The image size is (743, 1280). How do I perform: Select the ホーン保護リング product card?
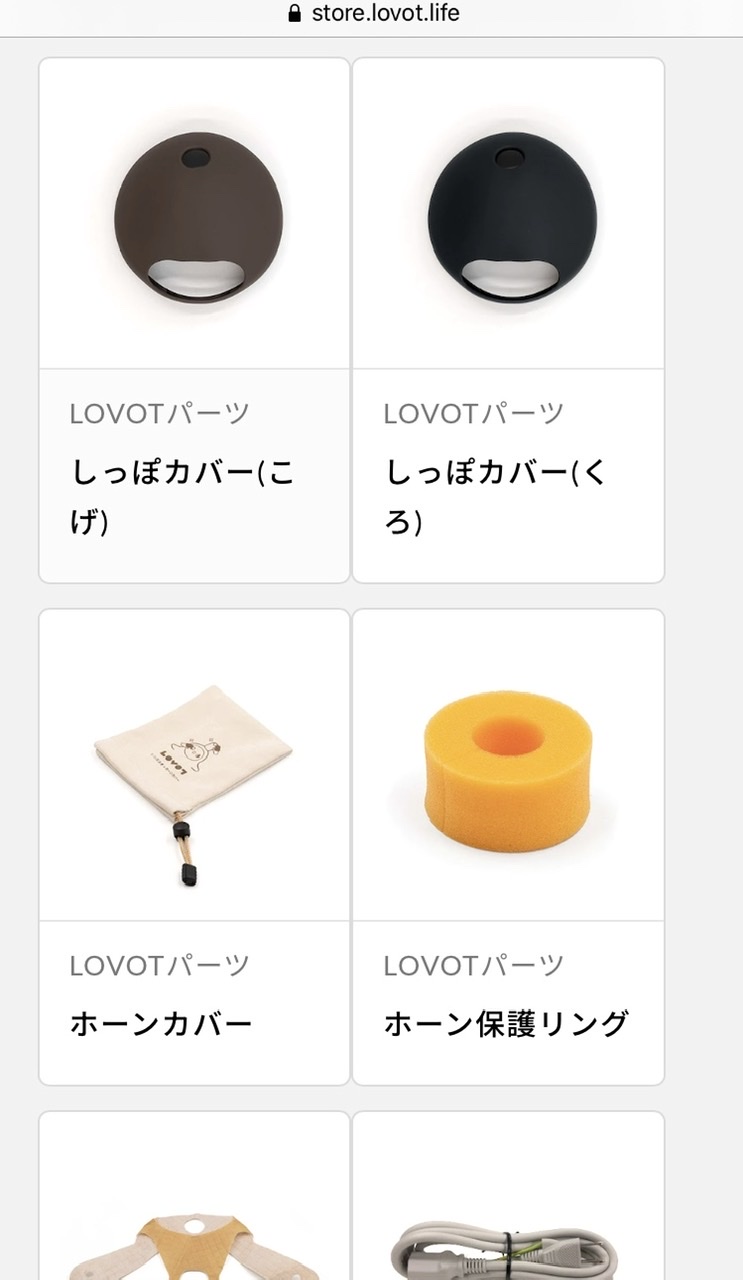508,846
